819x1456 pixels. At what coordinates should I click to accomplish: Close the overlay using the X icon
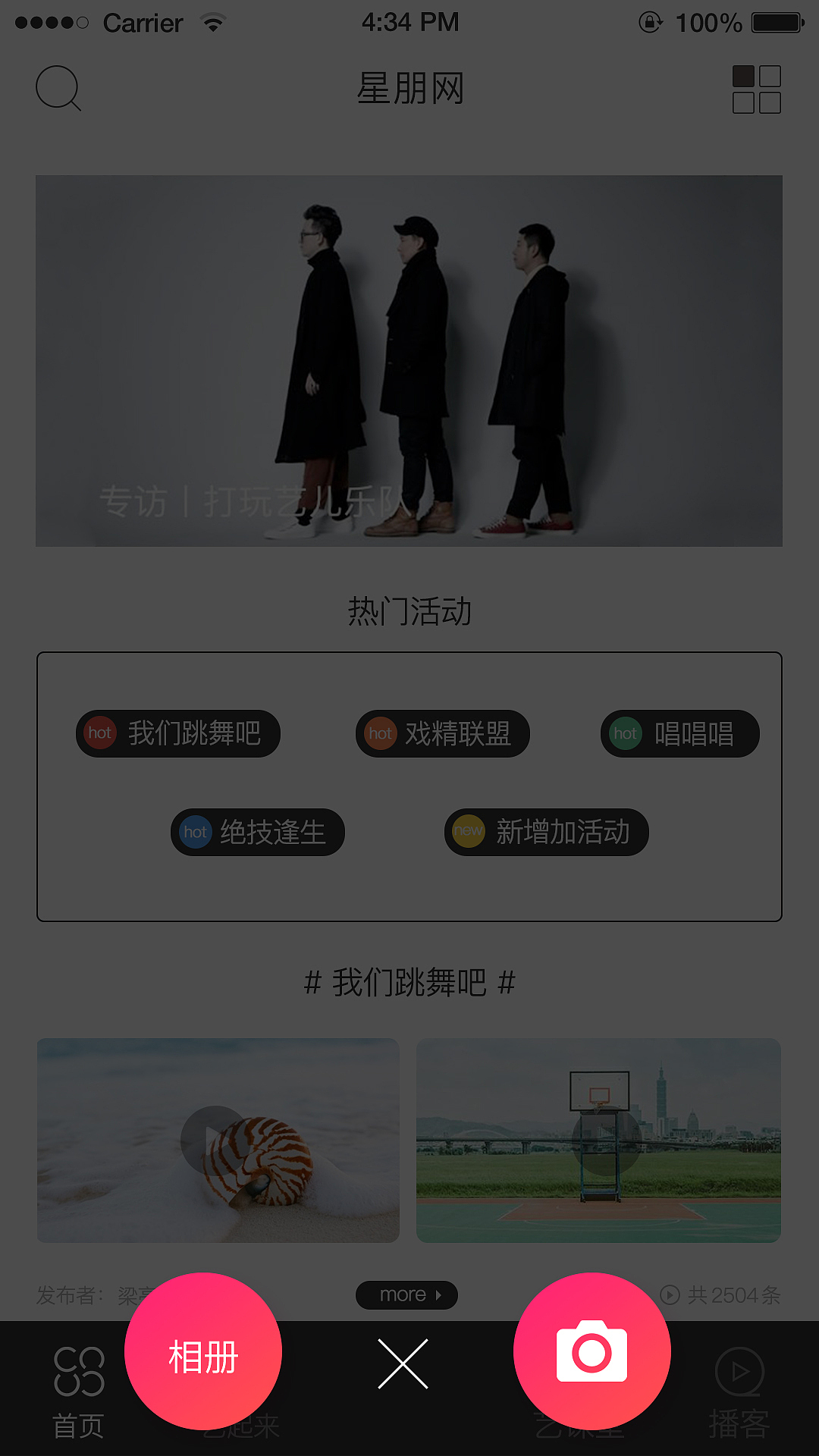pos(405,1360)
